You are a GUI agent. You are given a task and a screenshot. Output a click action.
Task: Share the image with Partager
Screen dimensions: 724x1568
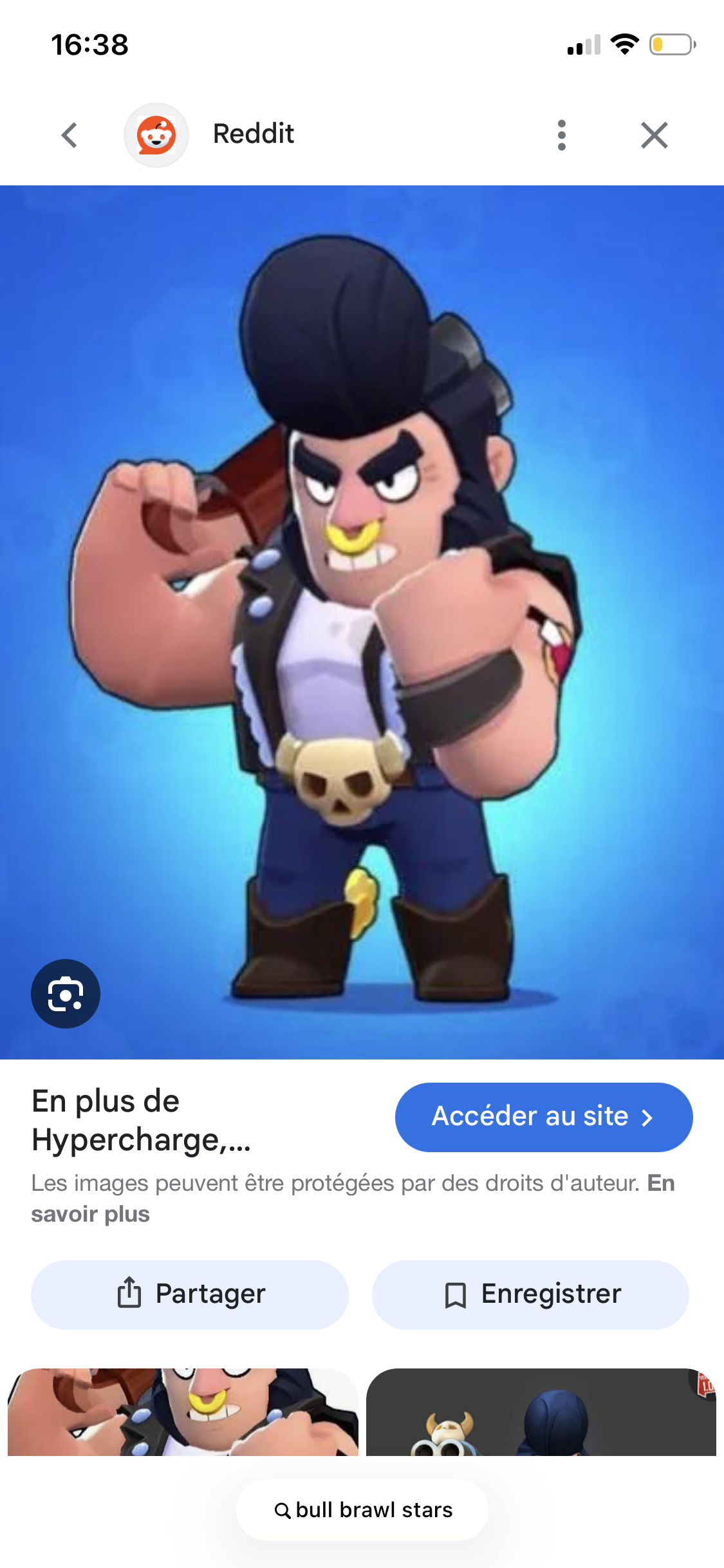190,1294
